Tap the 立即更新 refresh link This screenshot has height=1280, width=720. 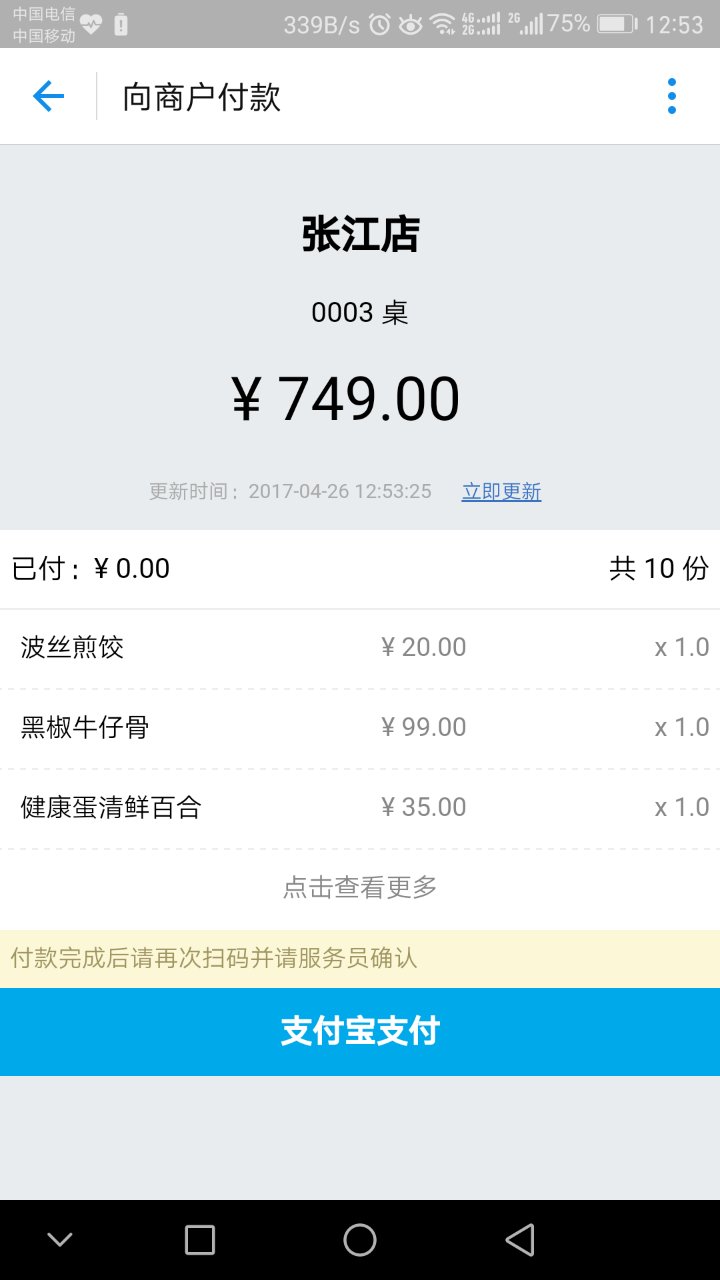501,491
